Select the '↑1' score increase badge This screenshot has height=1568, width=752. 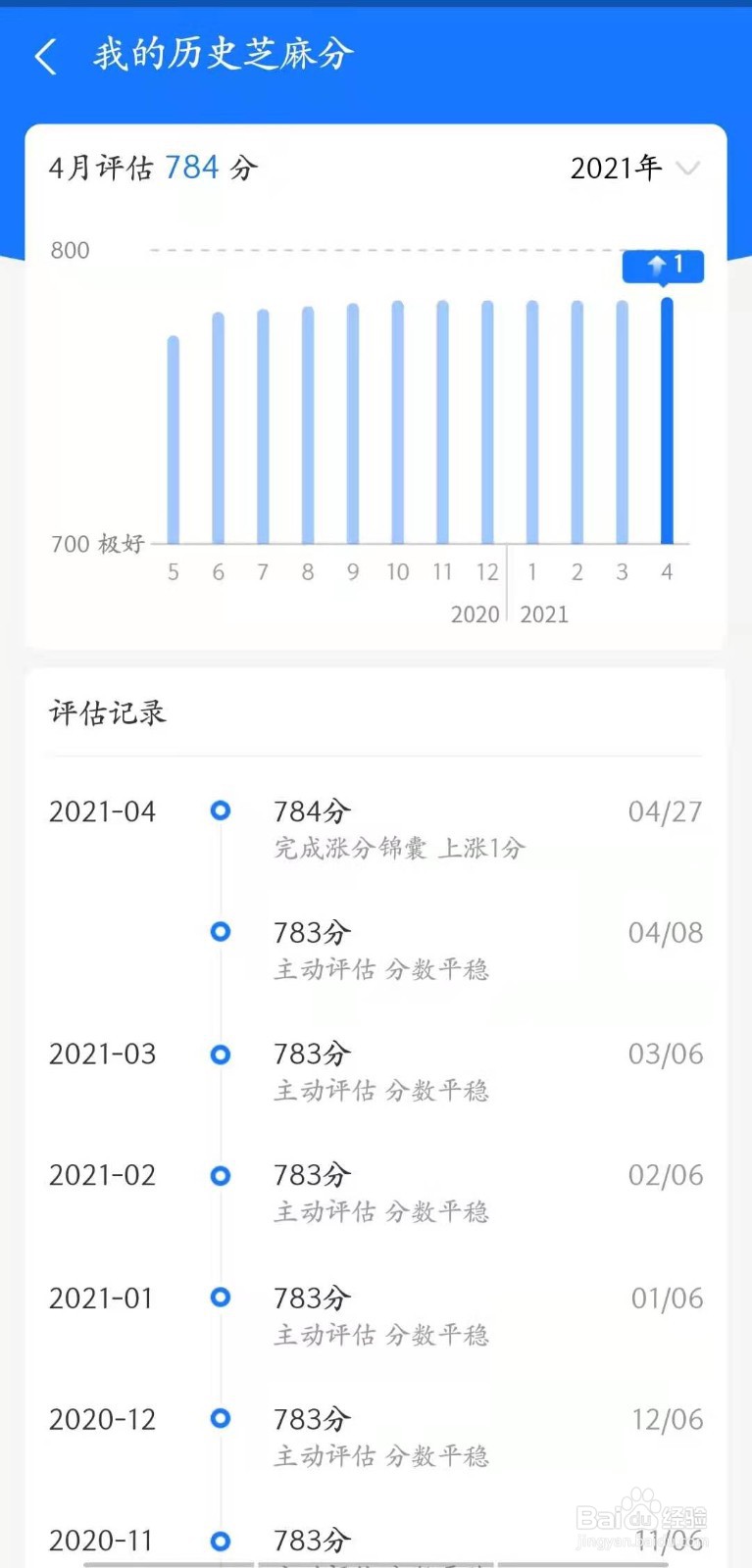click(663, 265)
